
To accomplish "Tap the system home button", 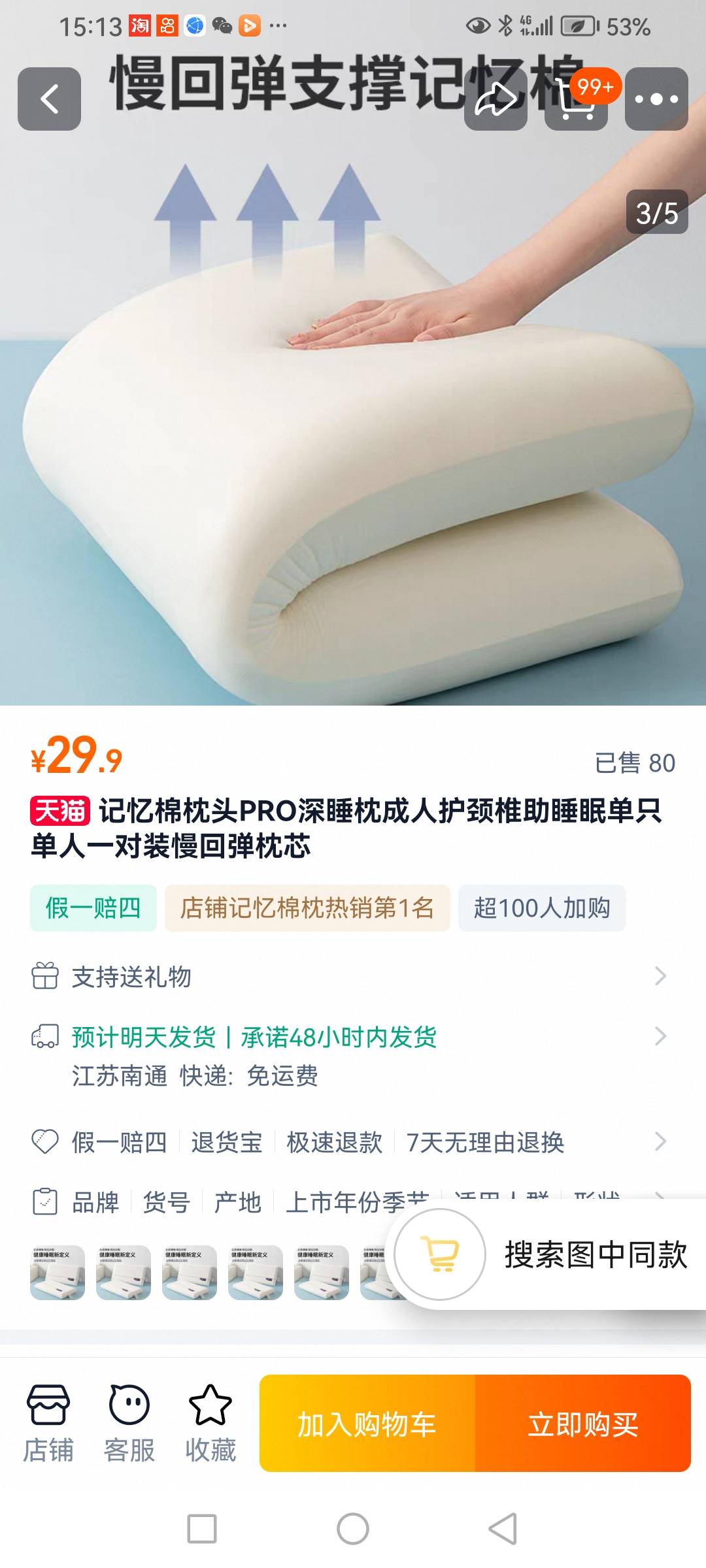I will [x=353, y=1529].
